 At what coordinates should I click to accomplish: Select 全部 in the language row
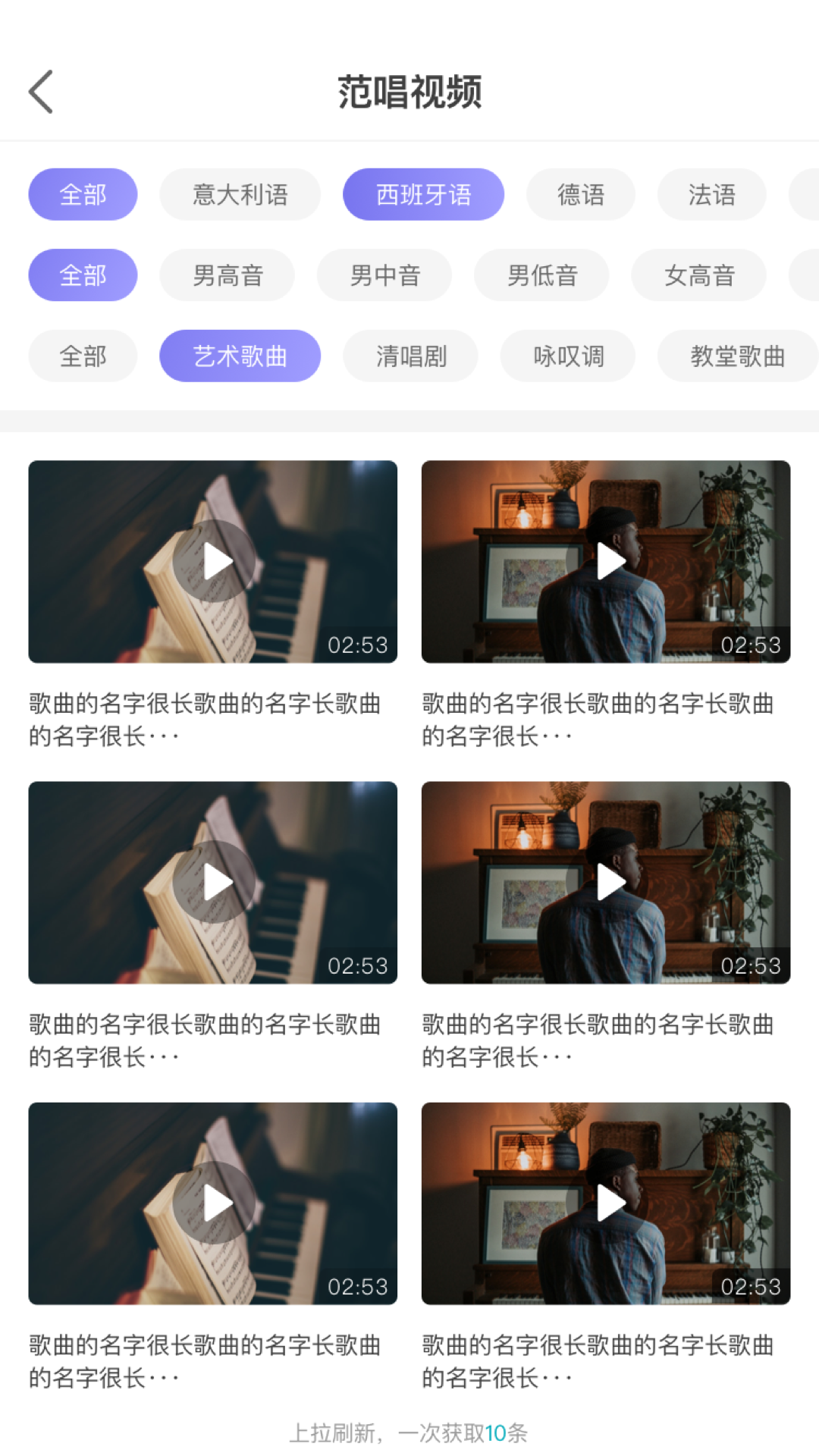tap(83, 195)
